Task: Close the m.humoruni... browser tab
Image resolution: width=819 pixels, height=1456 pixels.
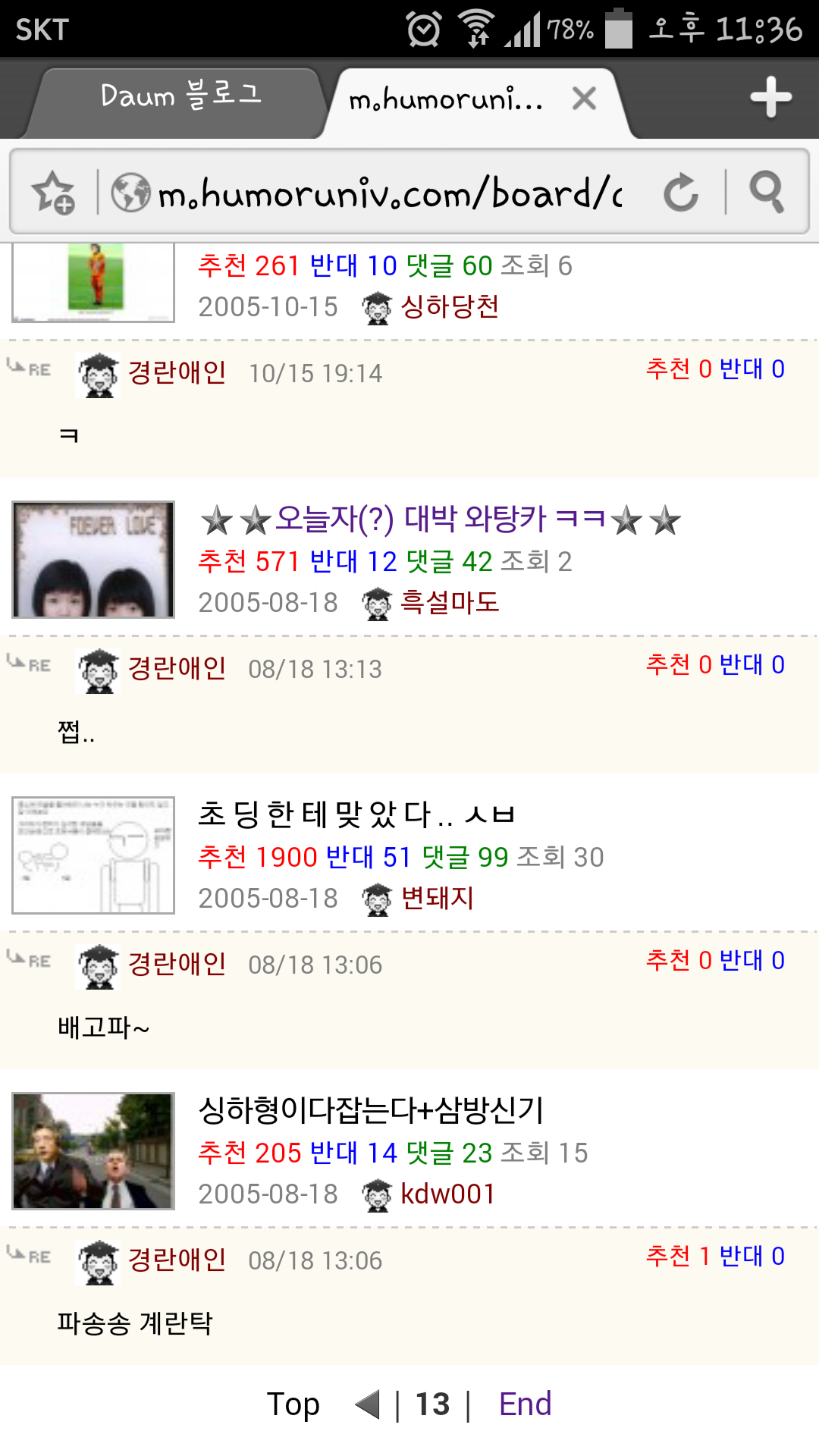Action: point(584,99)
